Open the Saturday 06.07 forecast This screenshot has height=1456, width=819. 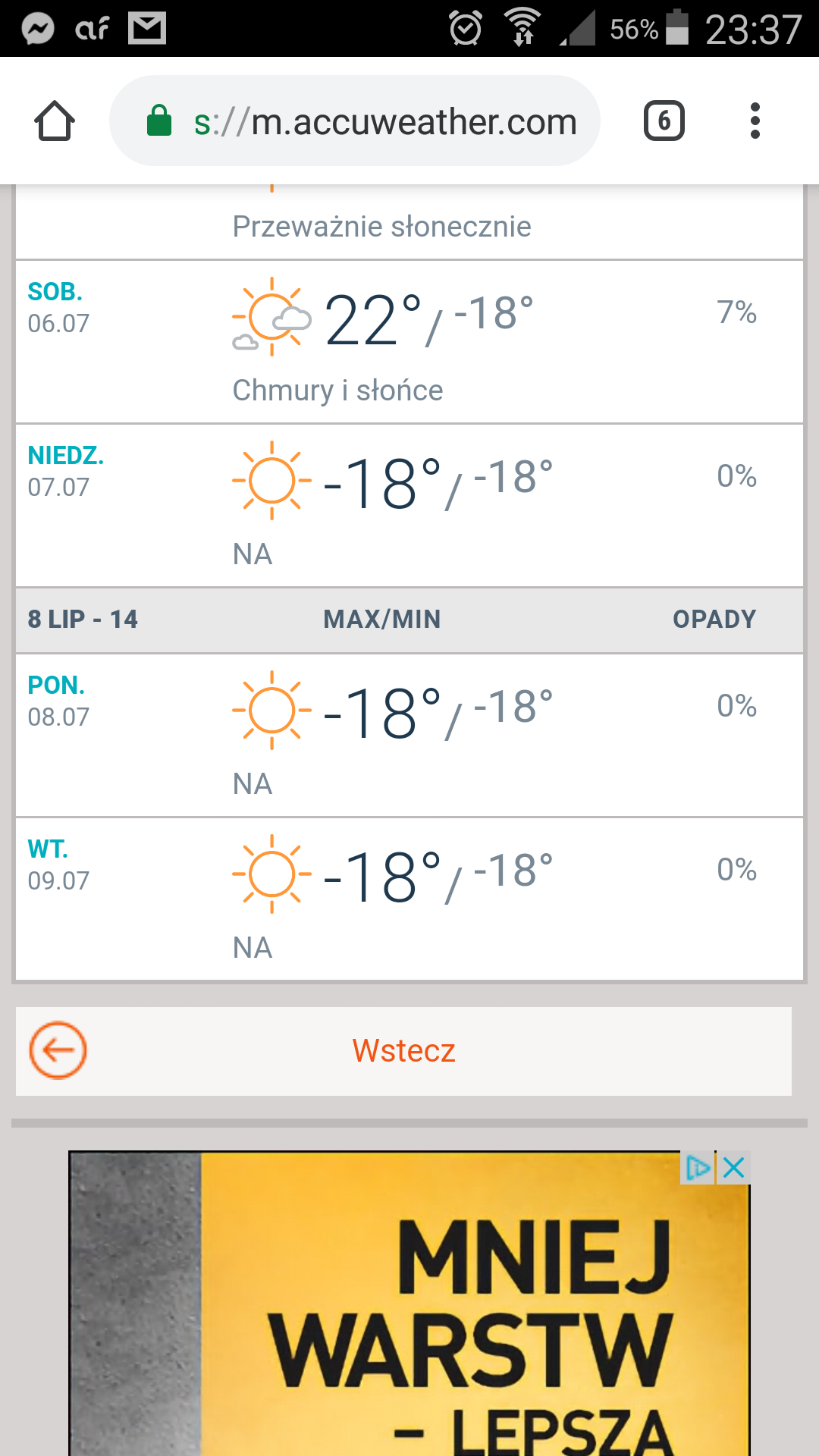pos(409,341)
